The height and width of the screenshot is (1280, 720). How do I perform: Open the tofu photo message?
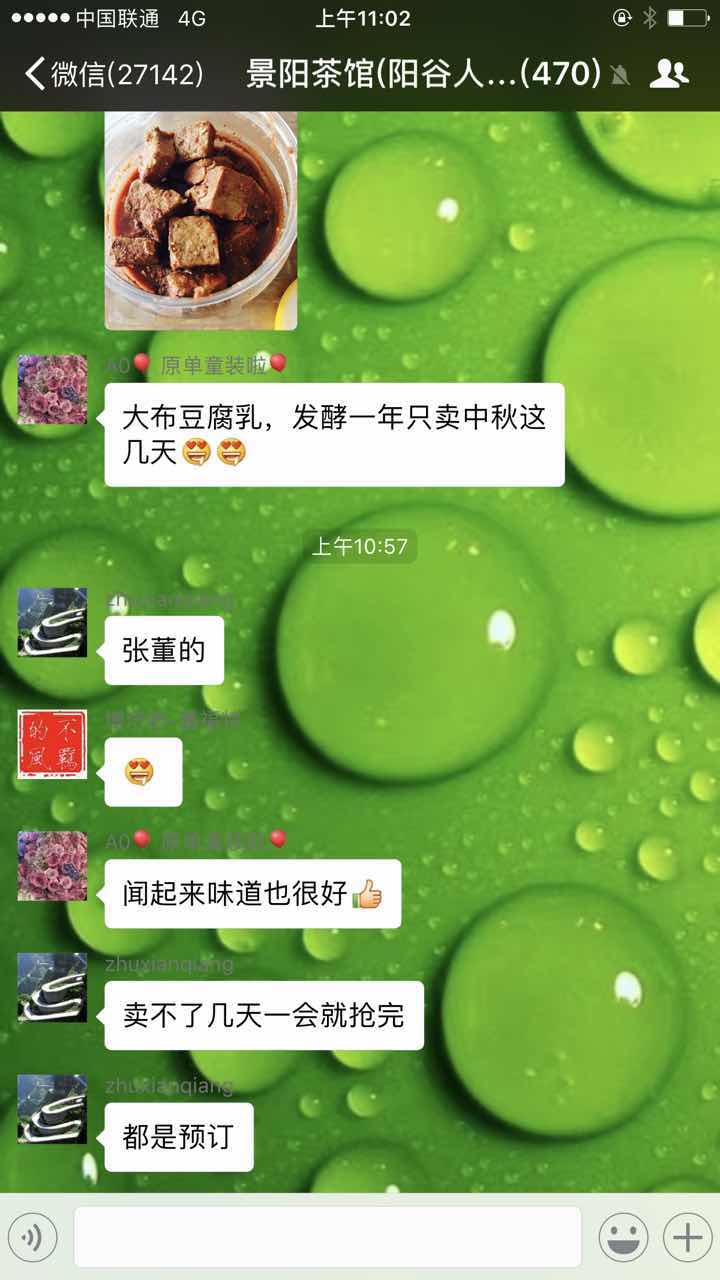(201, 220)
